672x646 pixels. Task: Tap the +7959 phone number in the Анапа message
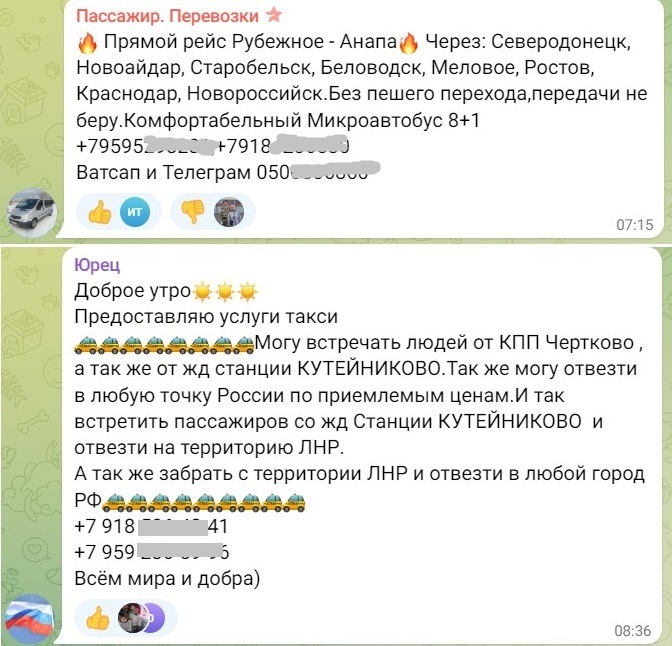(x=144, y=147)
